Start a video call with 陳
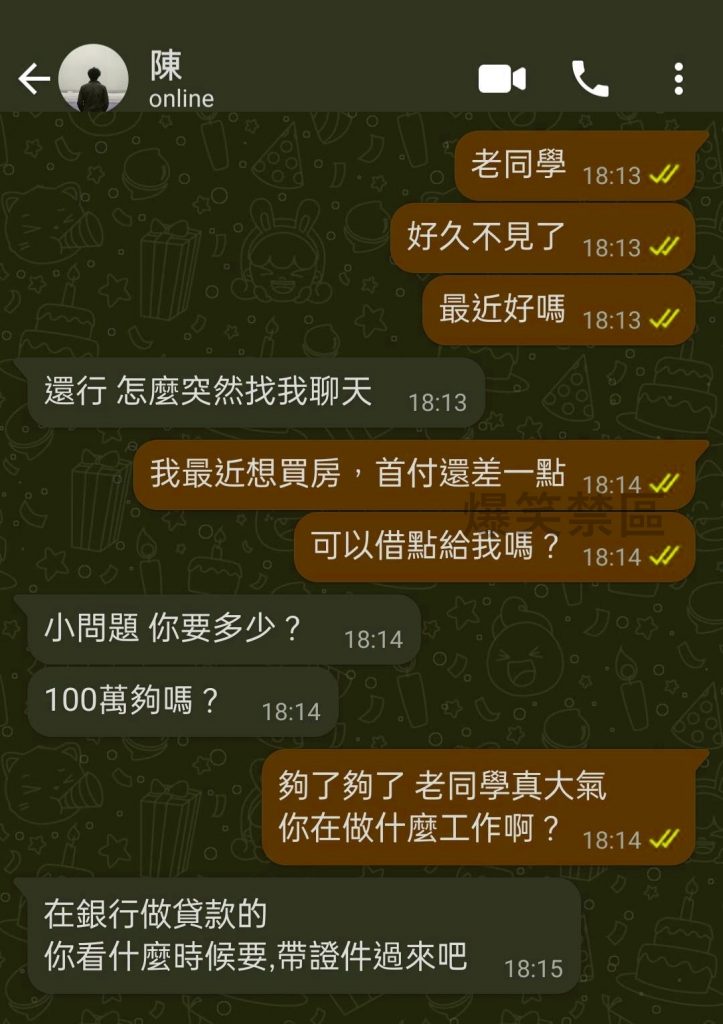The width and height of the screenshot is (723, 1024). (x=502, y=79)
